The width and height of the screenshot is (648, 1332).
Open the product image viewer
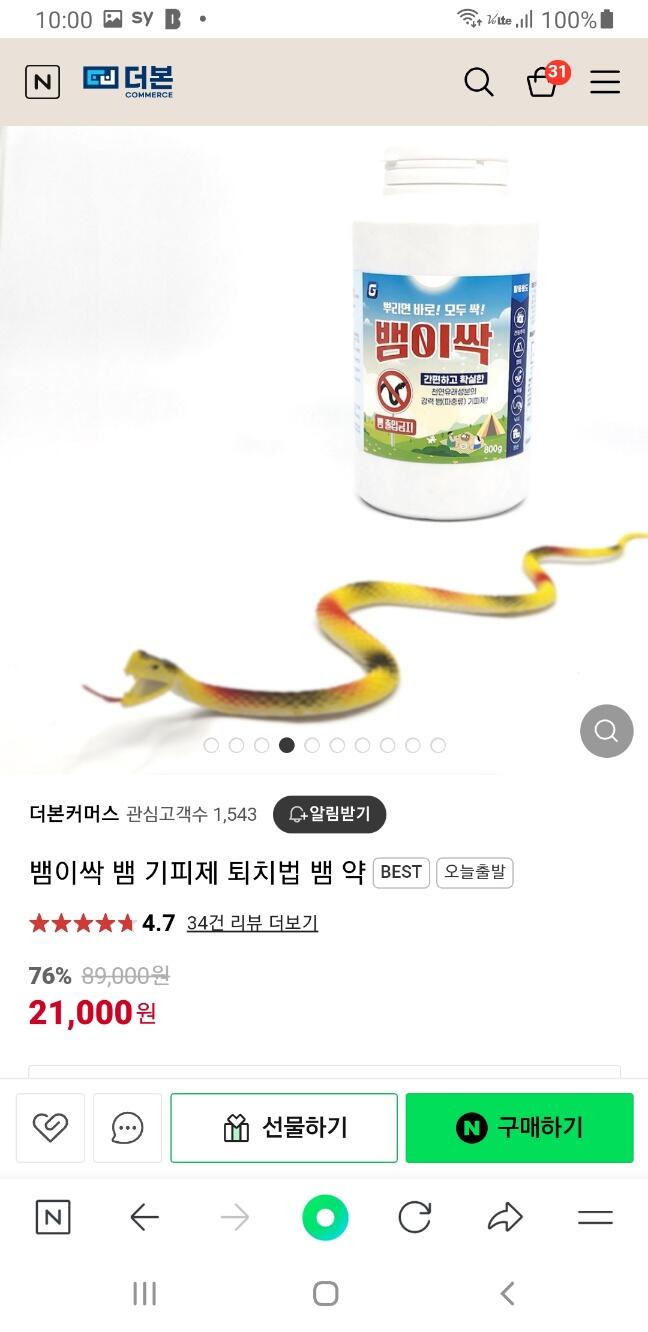324,450
